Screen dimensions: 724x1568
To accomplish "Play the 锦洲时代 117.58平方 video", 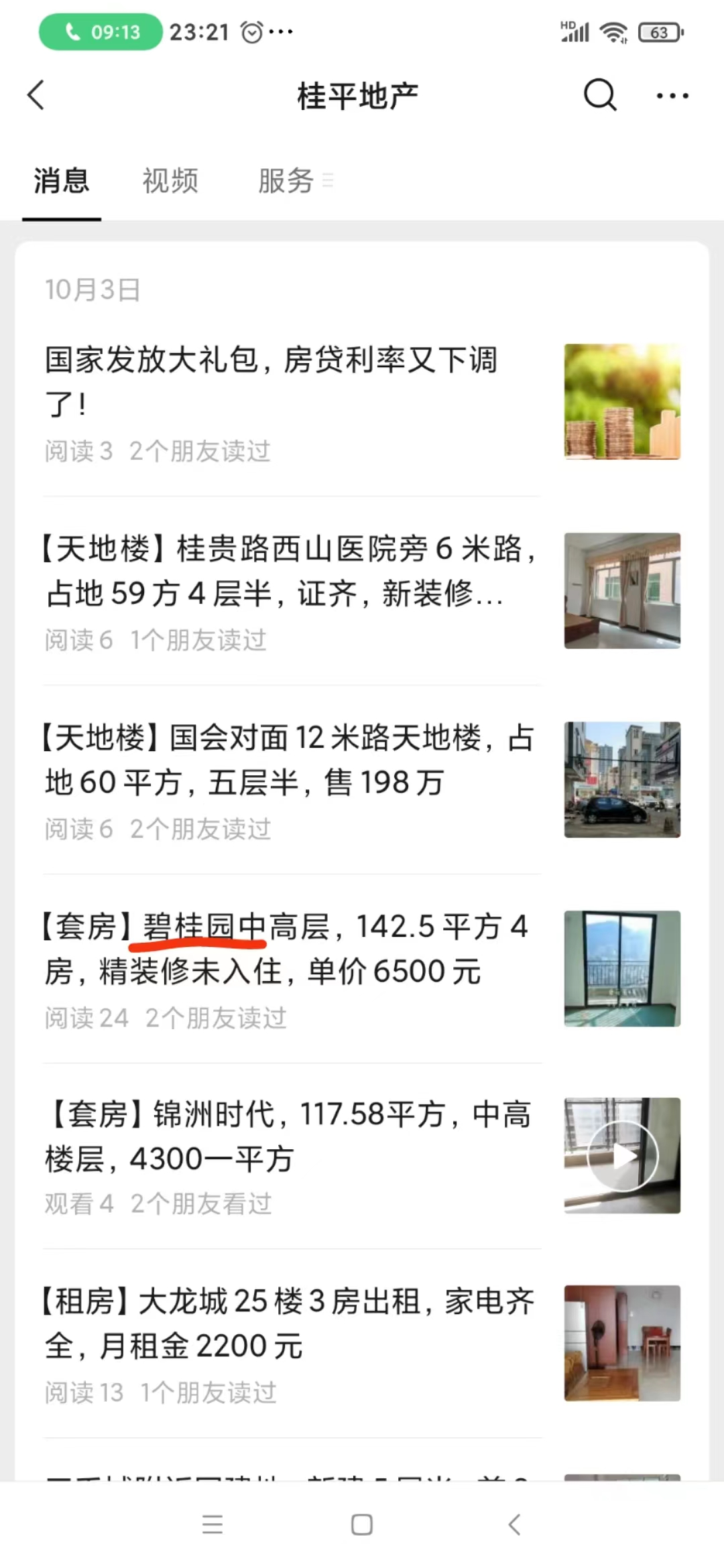I will [622, 1156].
